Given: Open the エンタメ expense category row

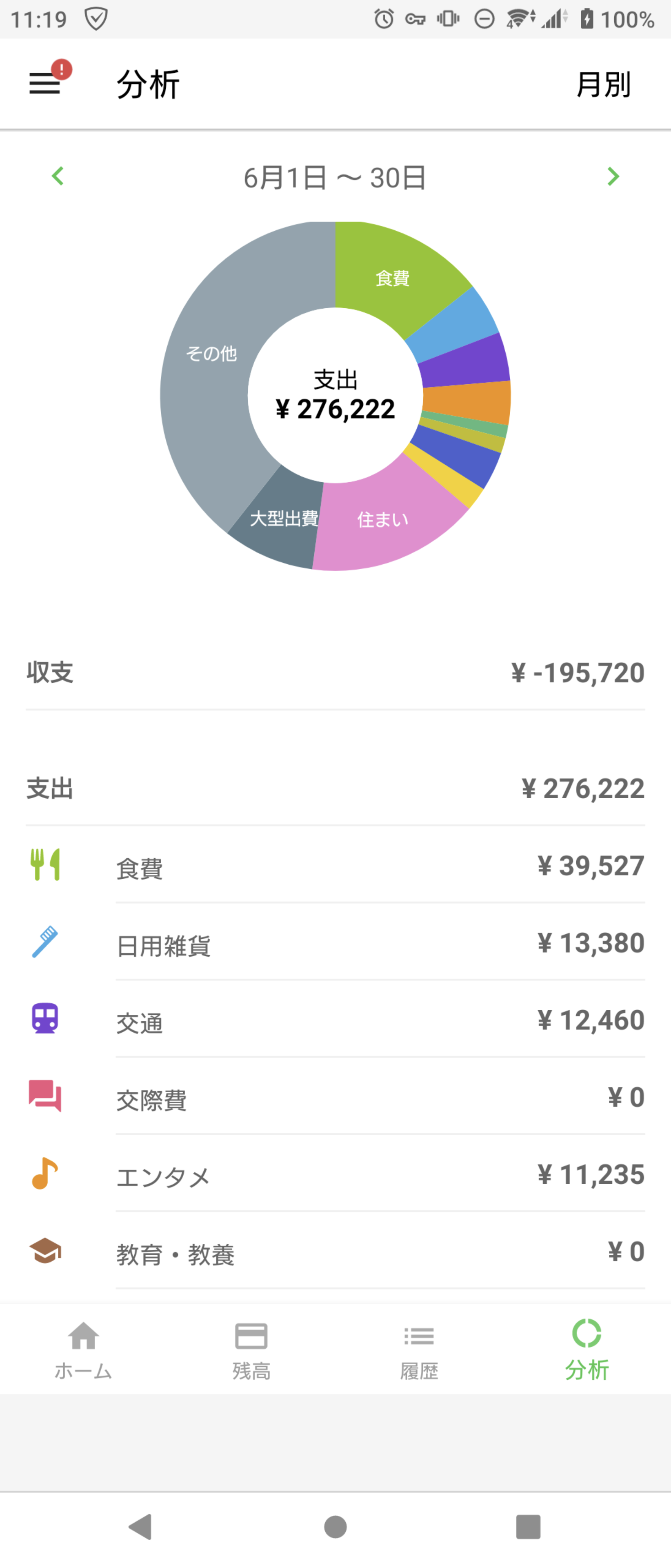Looking at the screenshot, I should click(x=335, y=1176).
